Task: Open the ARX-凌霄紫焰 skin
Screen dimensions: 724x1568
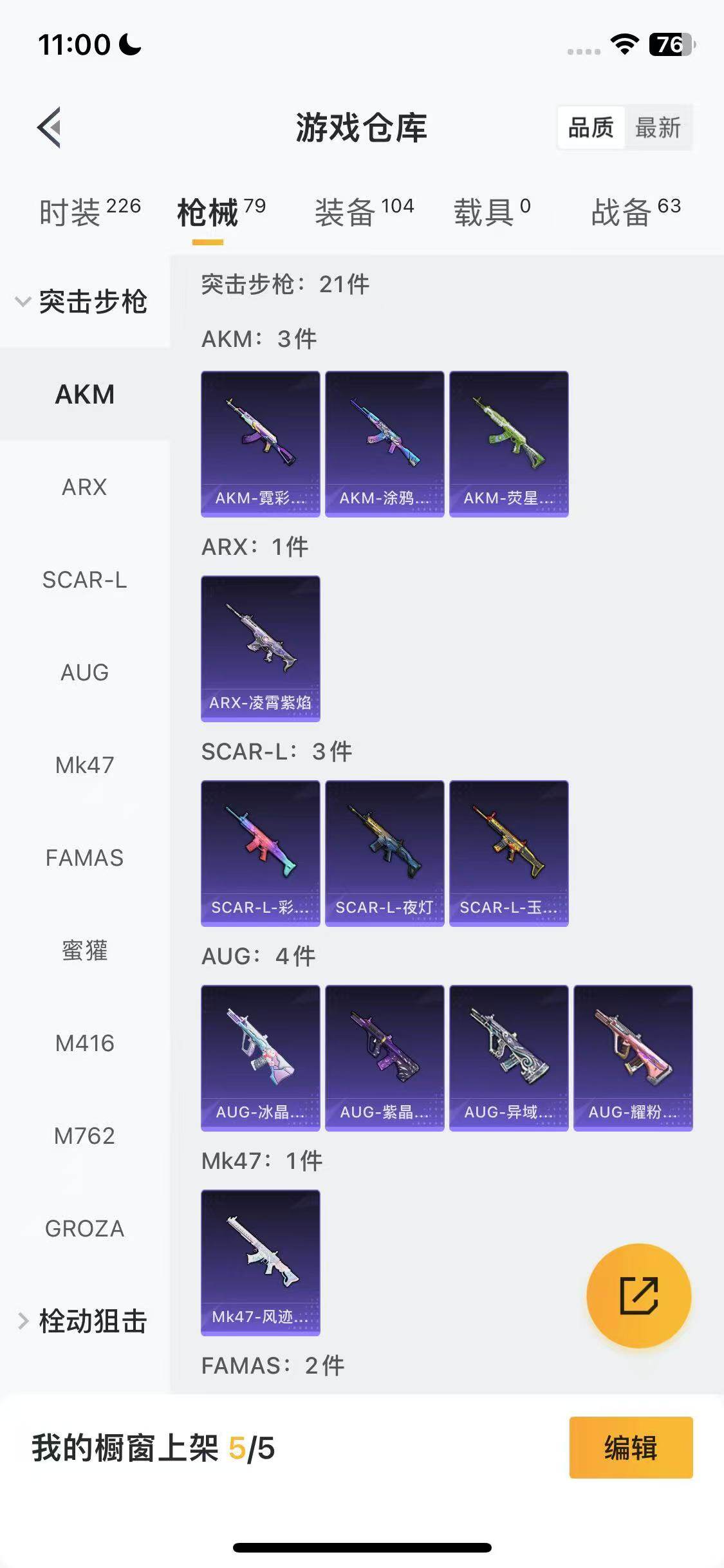Action: coord(261,648)
